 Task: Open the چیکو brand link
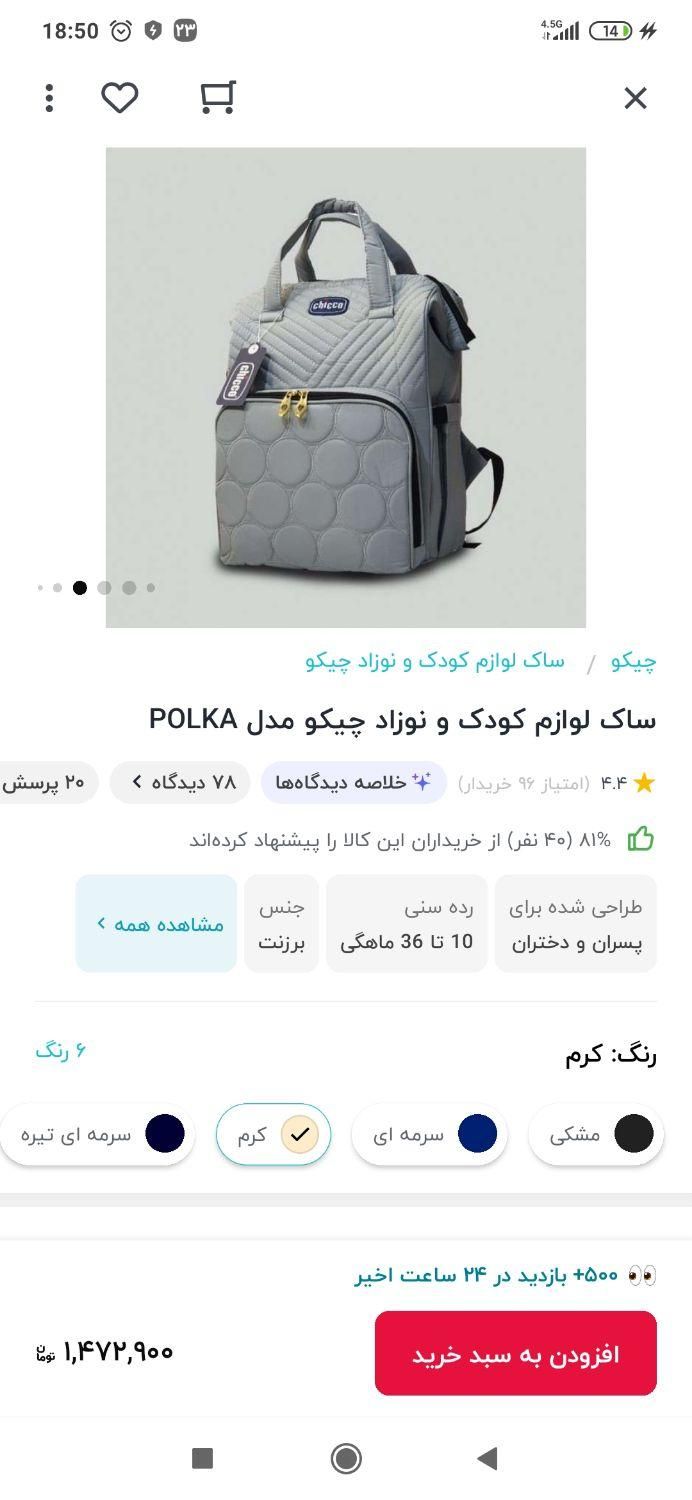point(634,661)
